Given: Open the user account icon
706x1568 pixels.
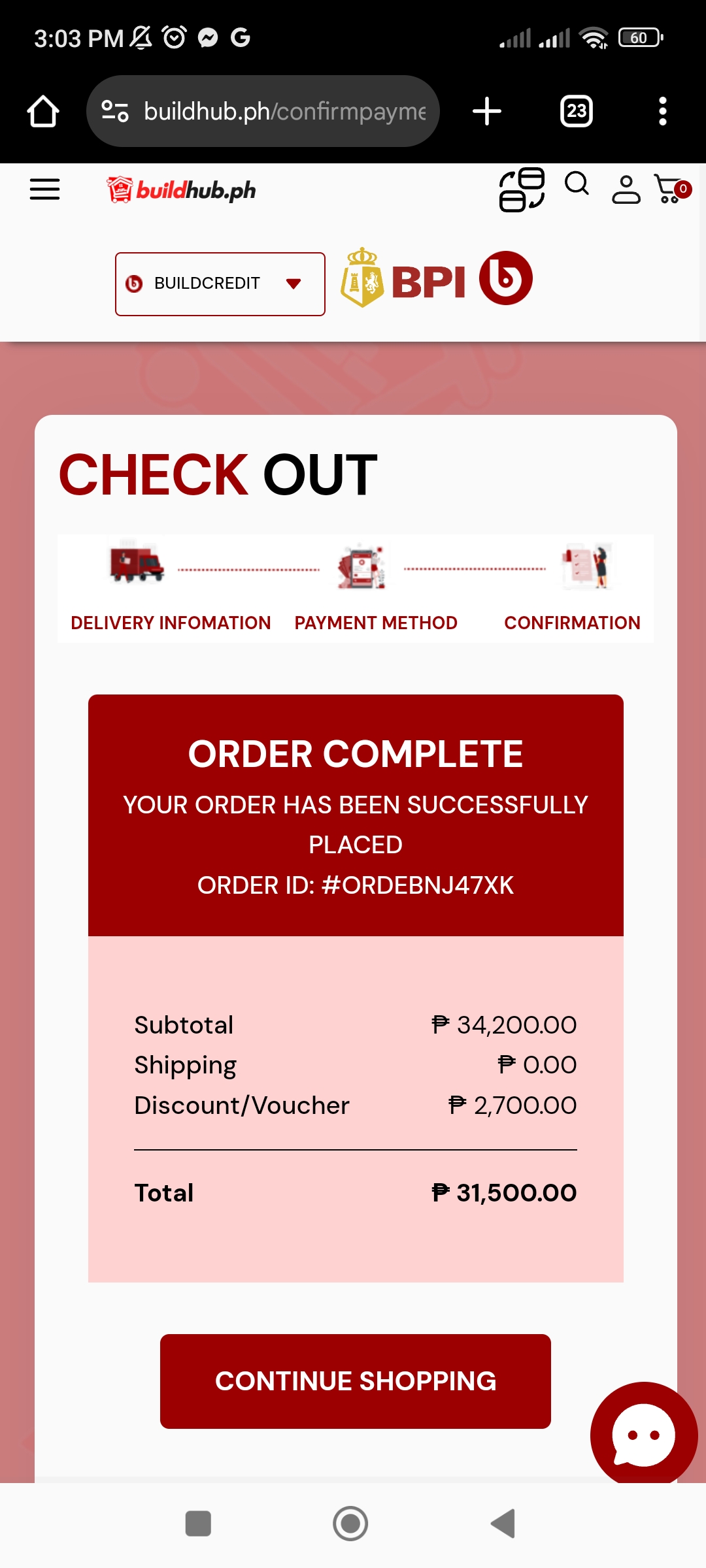Looking at the screenshot, I should [x=626, y=189].
